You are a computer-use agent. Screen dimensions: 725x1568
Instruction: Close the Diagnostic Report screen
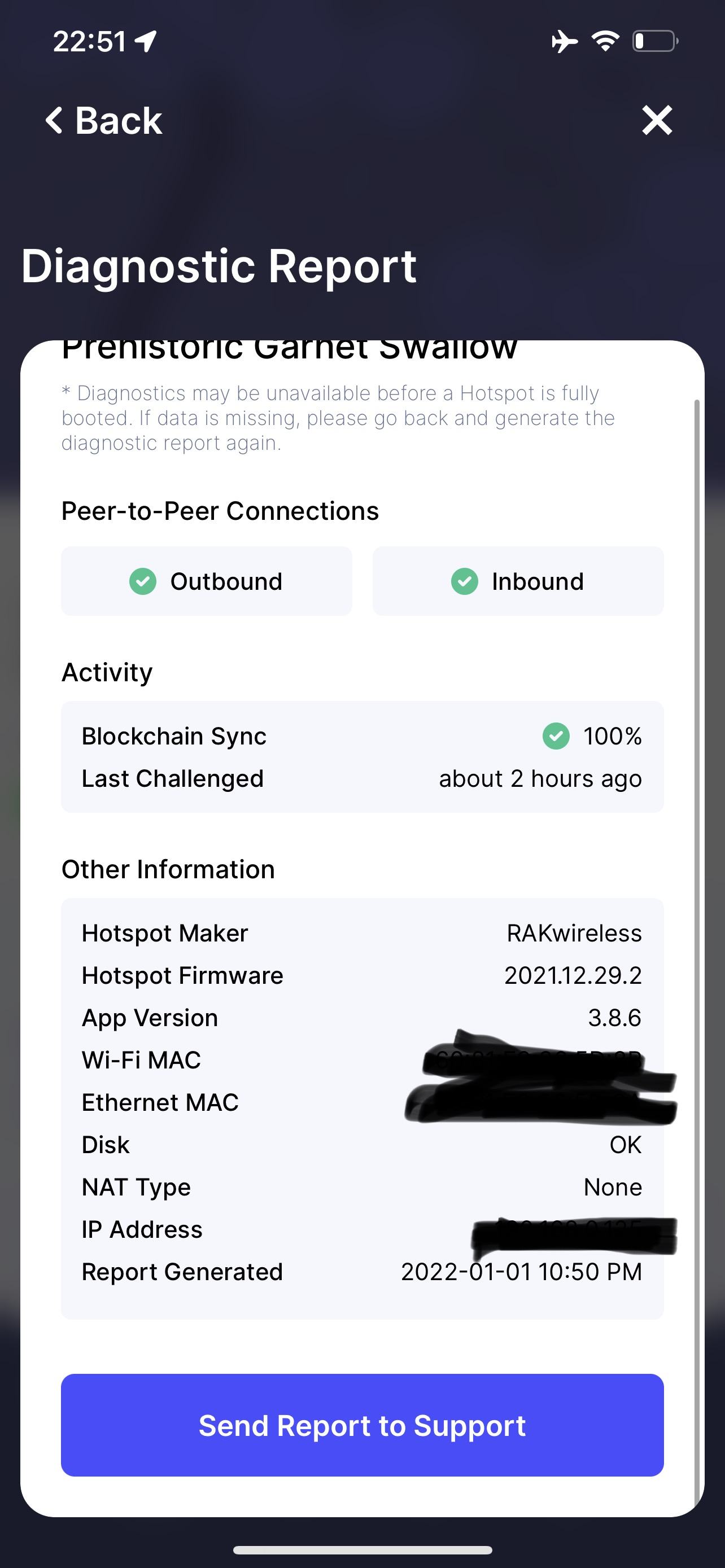(657, 120)
